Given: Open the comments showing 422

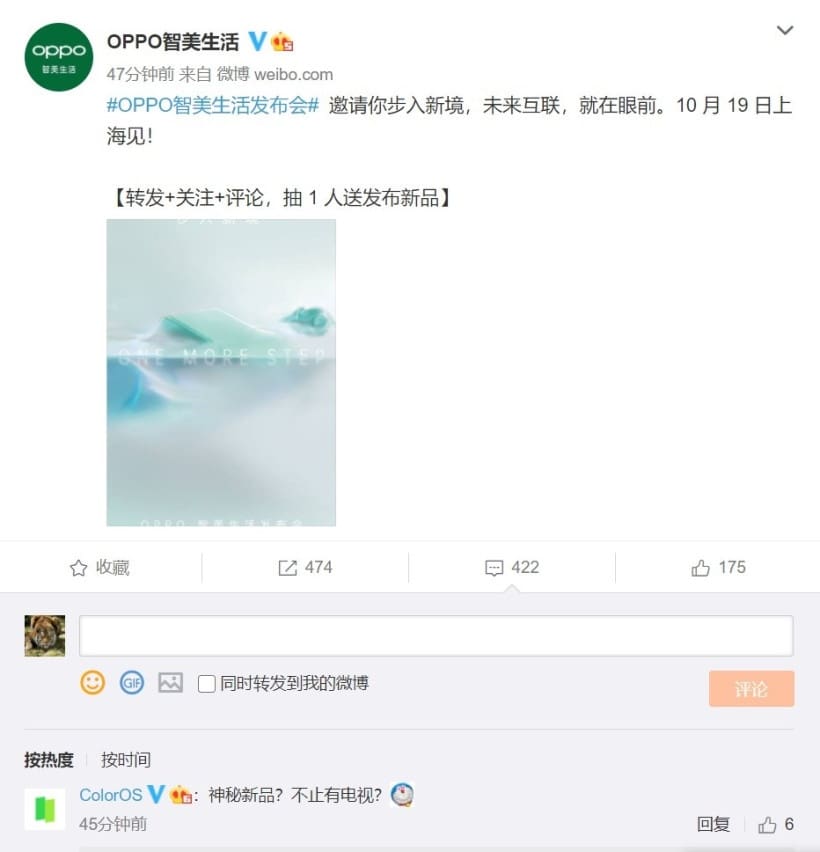Looking at the screenshot, I should (512, 567).
